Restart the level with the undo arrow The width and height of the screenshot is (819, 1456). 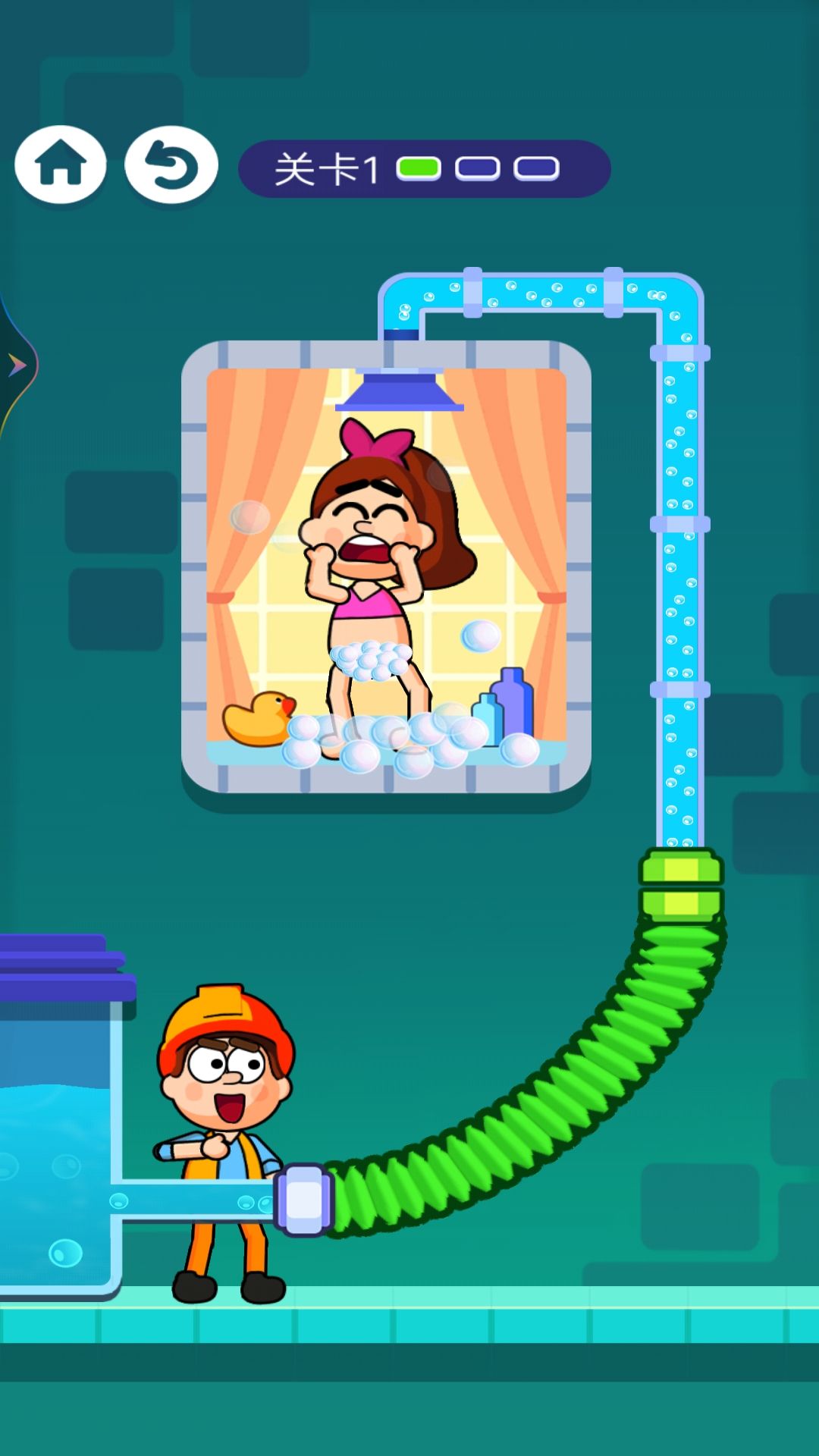(x=171, y=165)
